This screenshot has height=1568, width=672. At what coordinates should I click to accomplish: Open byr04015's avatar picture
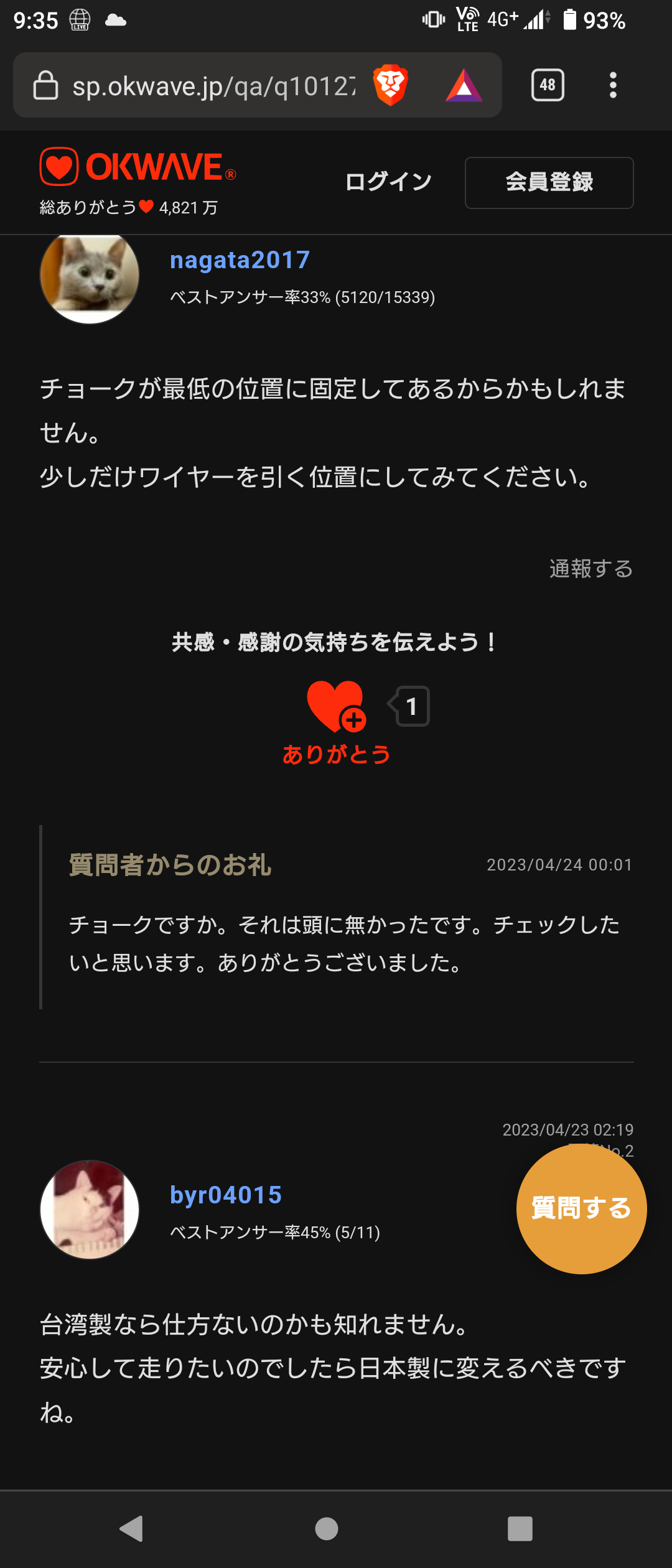point(90,1210)
